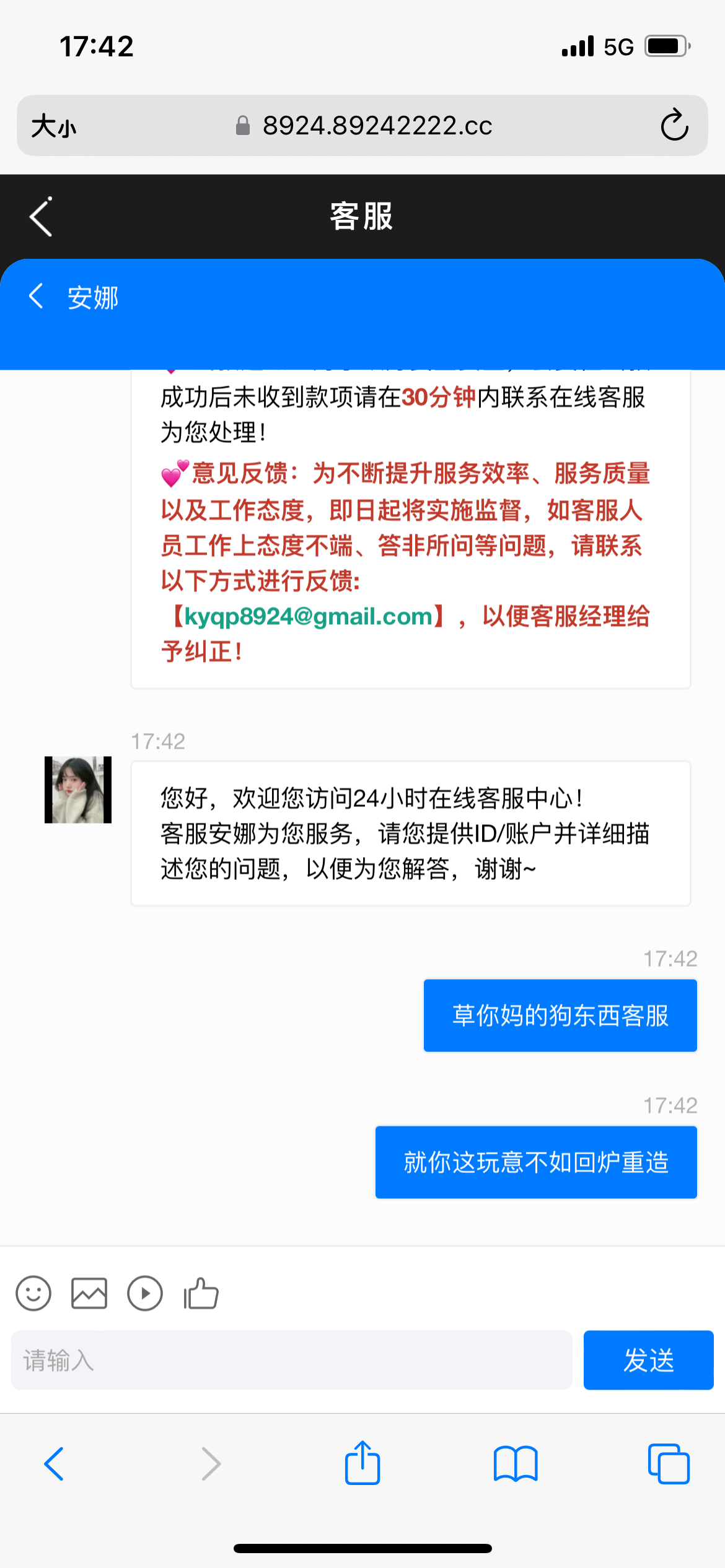
Task: Tap the address bar showing 8924.89242222.cc
Action: click(377, 126)
